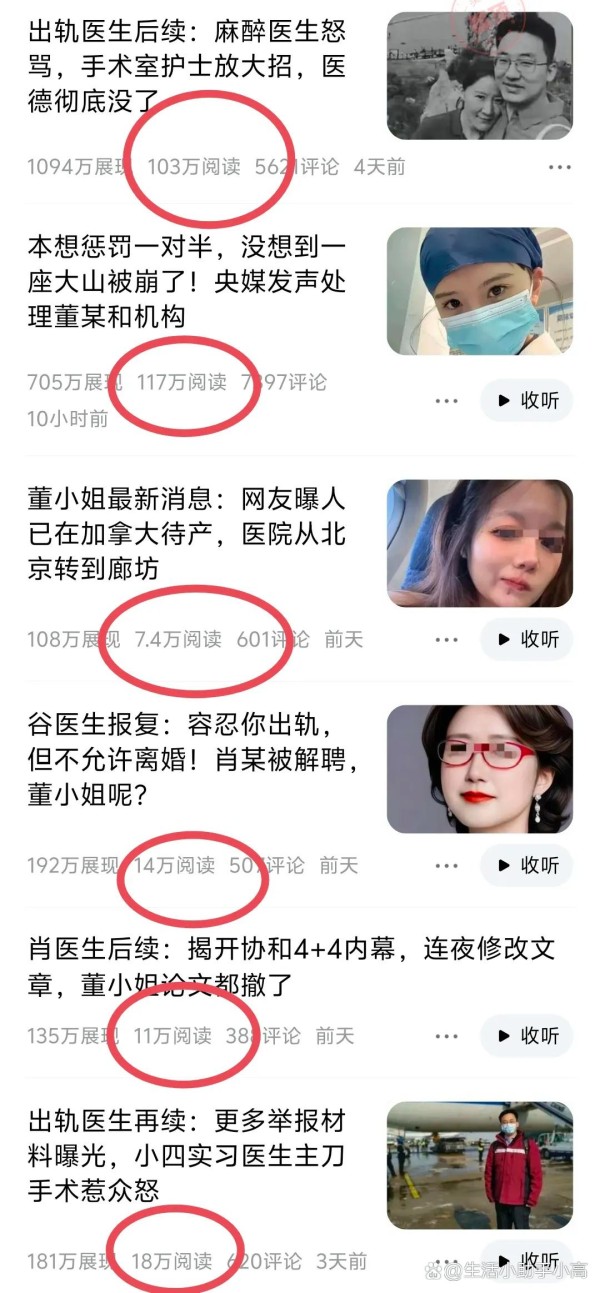Open overflow menu for 谷医生报复 article
This screenshot has width=600, height=1293.
coord(446,866)
